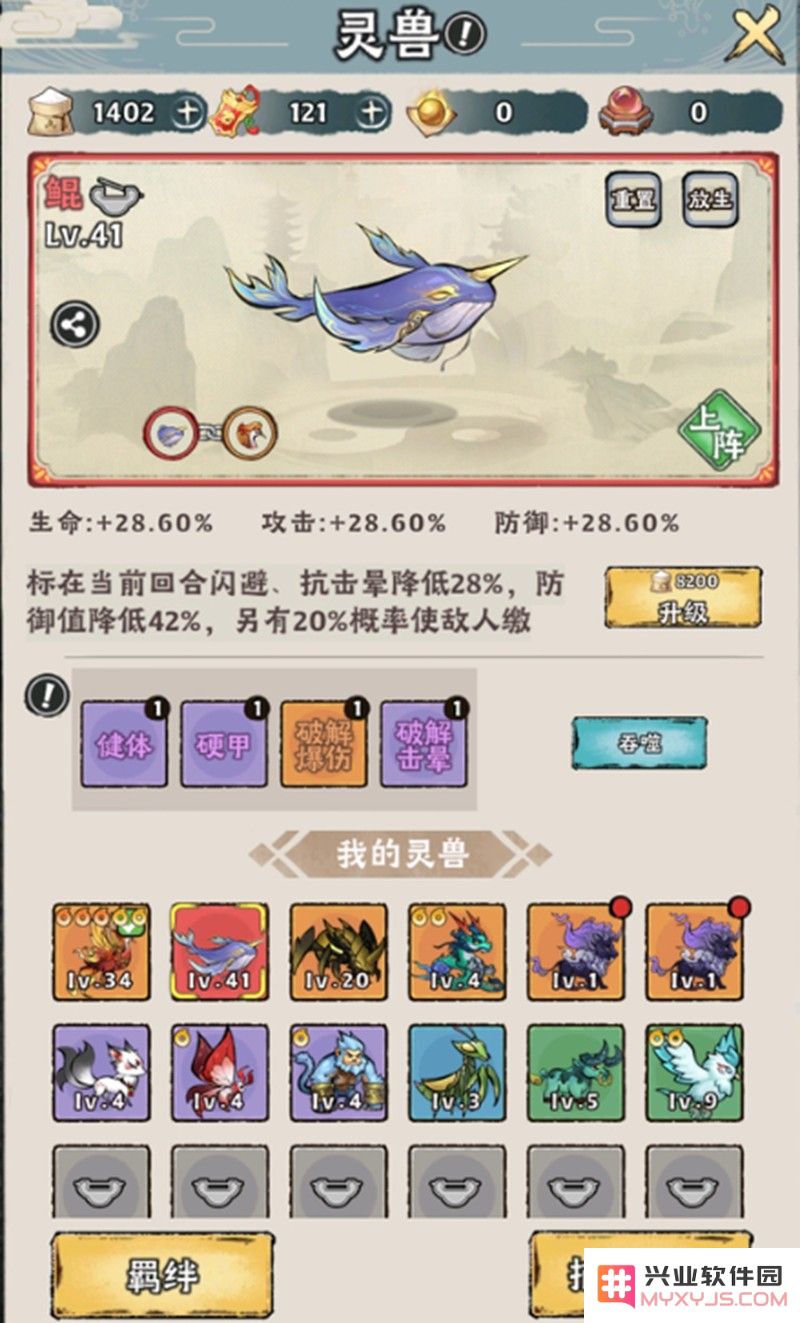The height and width of the screenshot is (1323, 800).
Task: Open the 健体 skill tile
Action: click(x=124, y=744)
